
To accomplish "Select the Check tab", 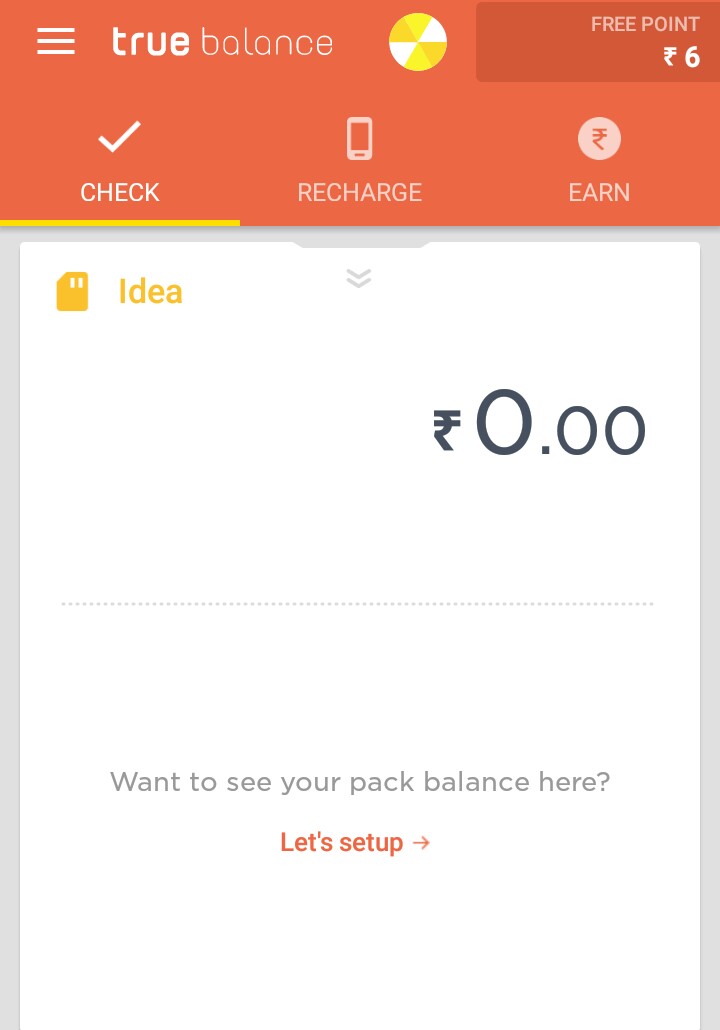I will click(x=120, y=162).
